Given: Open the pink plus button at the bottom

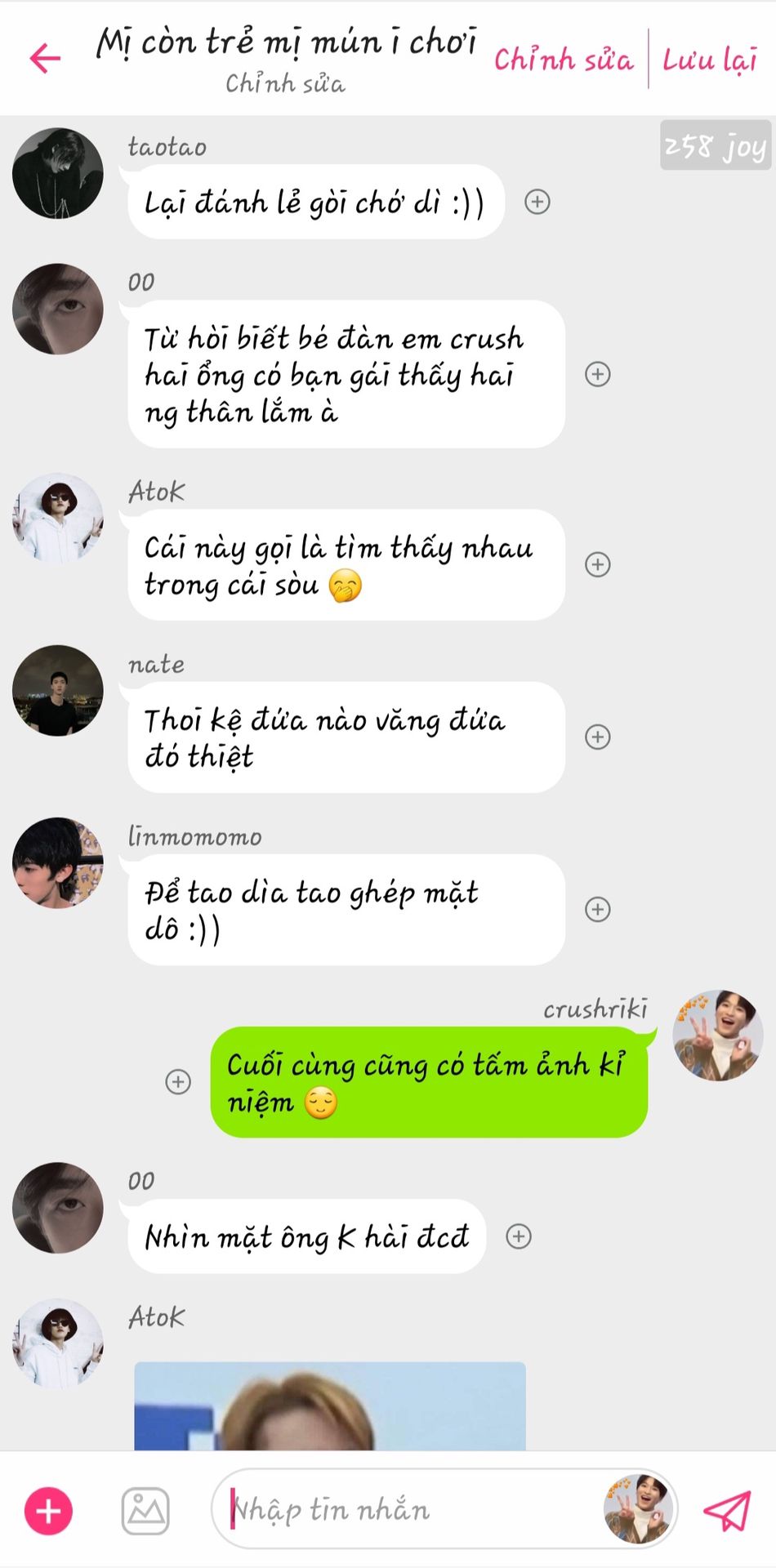Looking at the screenshot, I should click(x=48, y=1511).
